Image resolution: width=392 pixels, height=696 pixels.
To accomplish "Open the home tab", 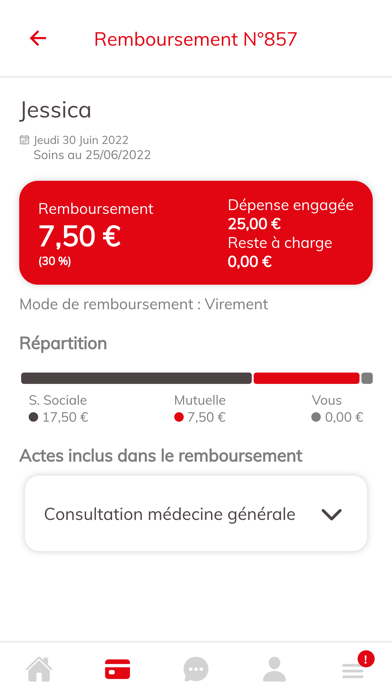I will click(39, 668).
